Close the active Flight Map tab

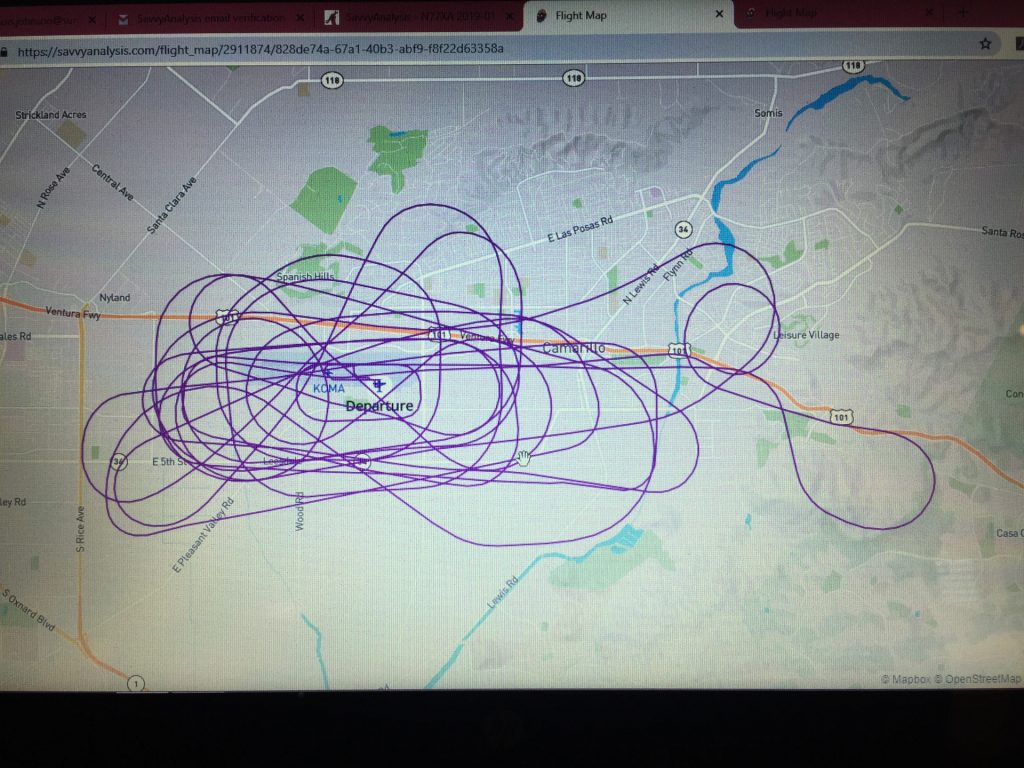click(x=719, y=14)
